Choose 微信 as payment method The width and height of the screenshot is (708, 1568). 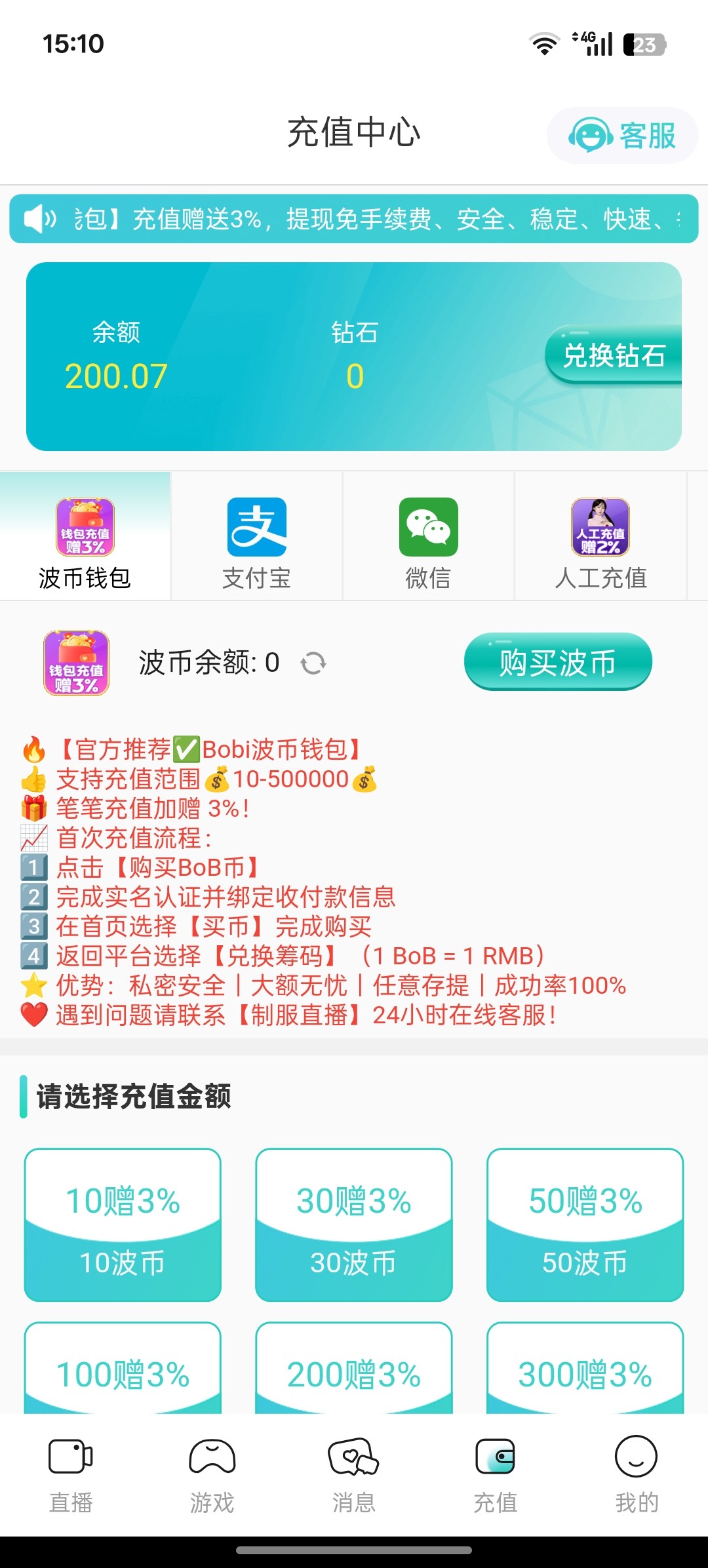(x=428, y=541)
